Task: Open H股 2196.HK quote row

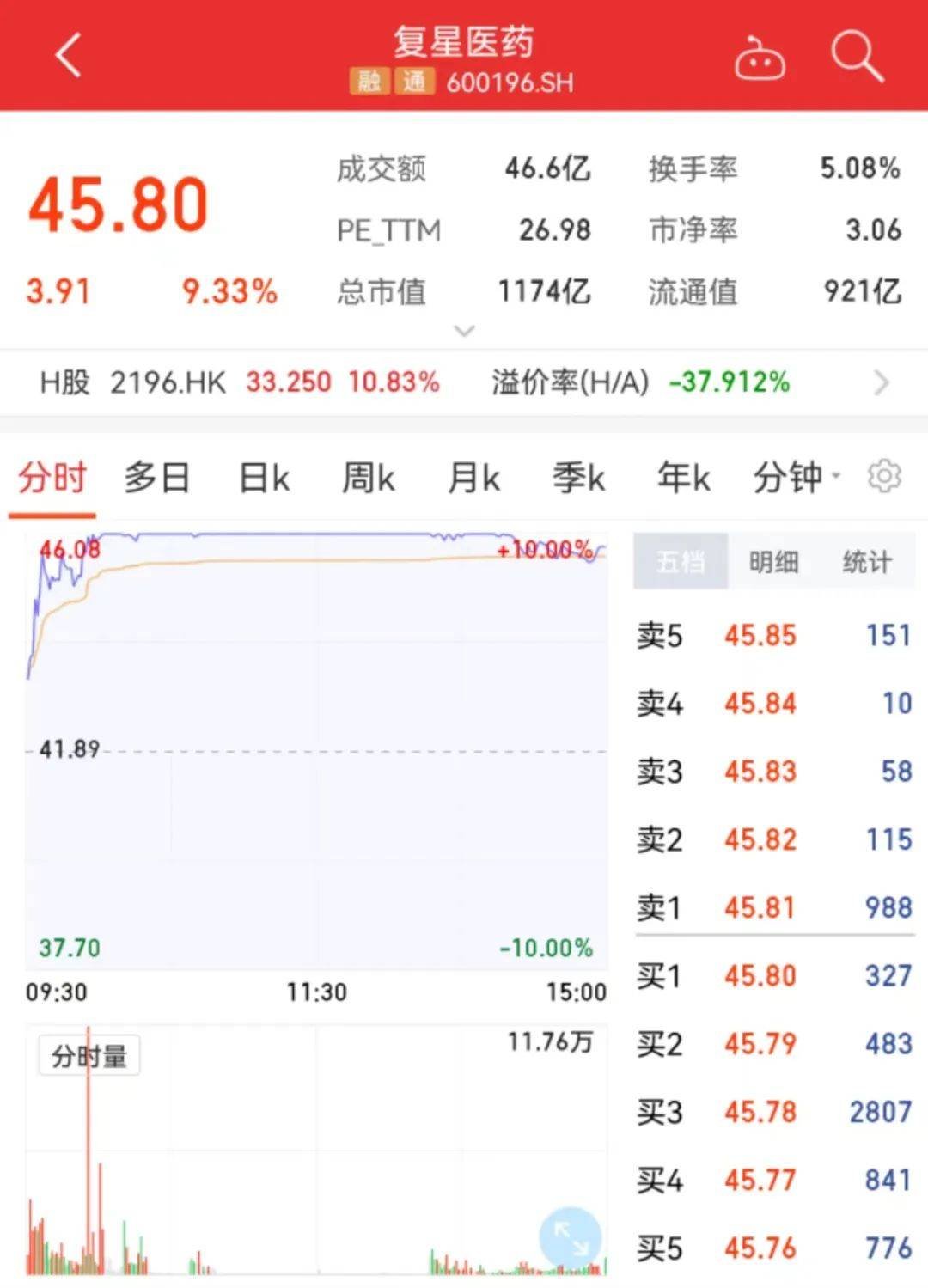Action: pyautogui.click(x=464, y=382)
